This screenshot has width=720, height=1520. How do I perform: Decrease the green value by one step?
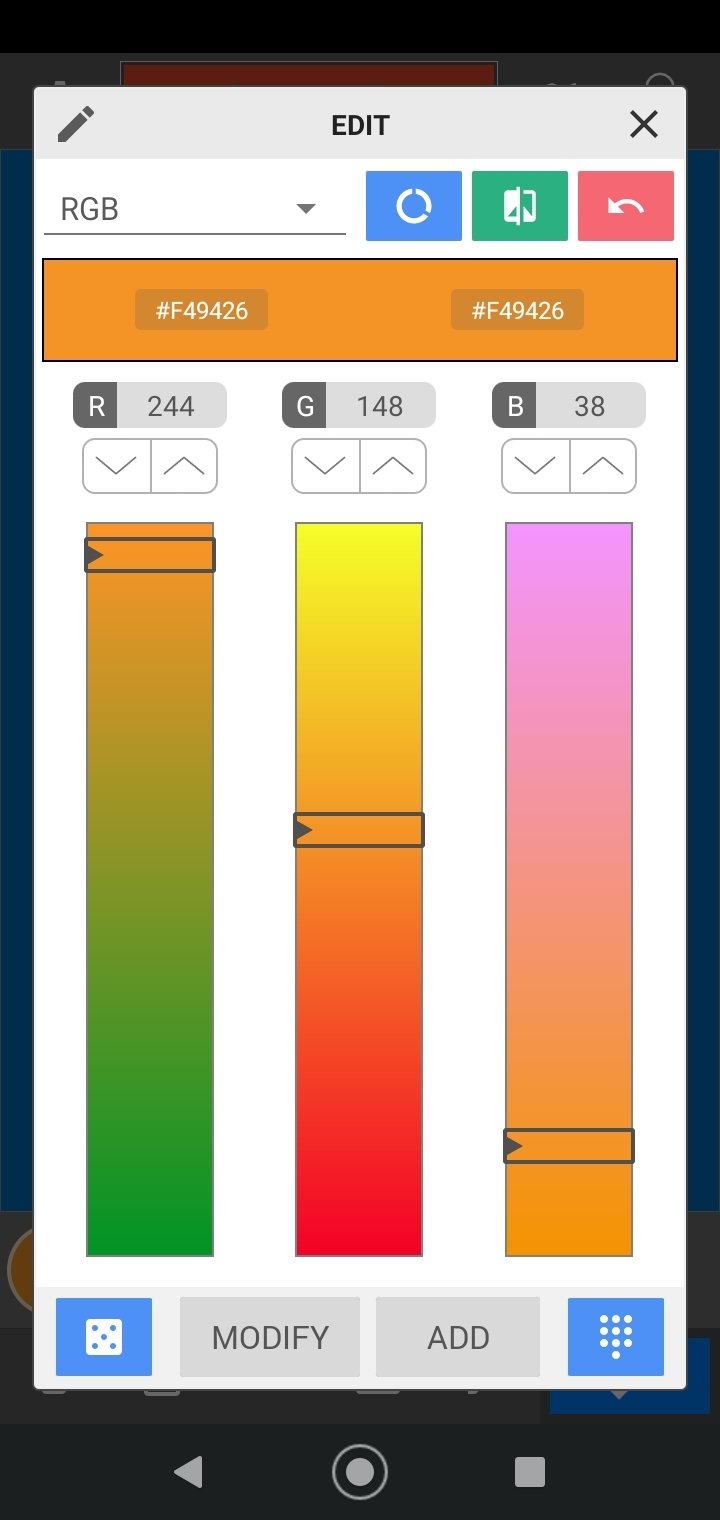pyautogui.click(x=326, y=466)
